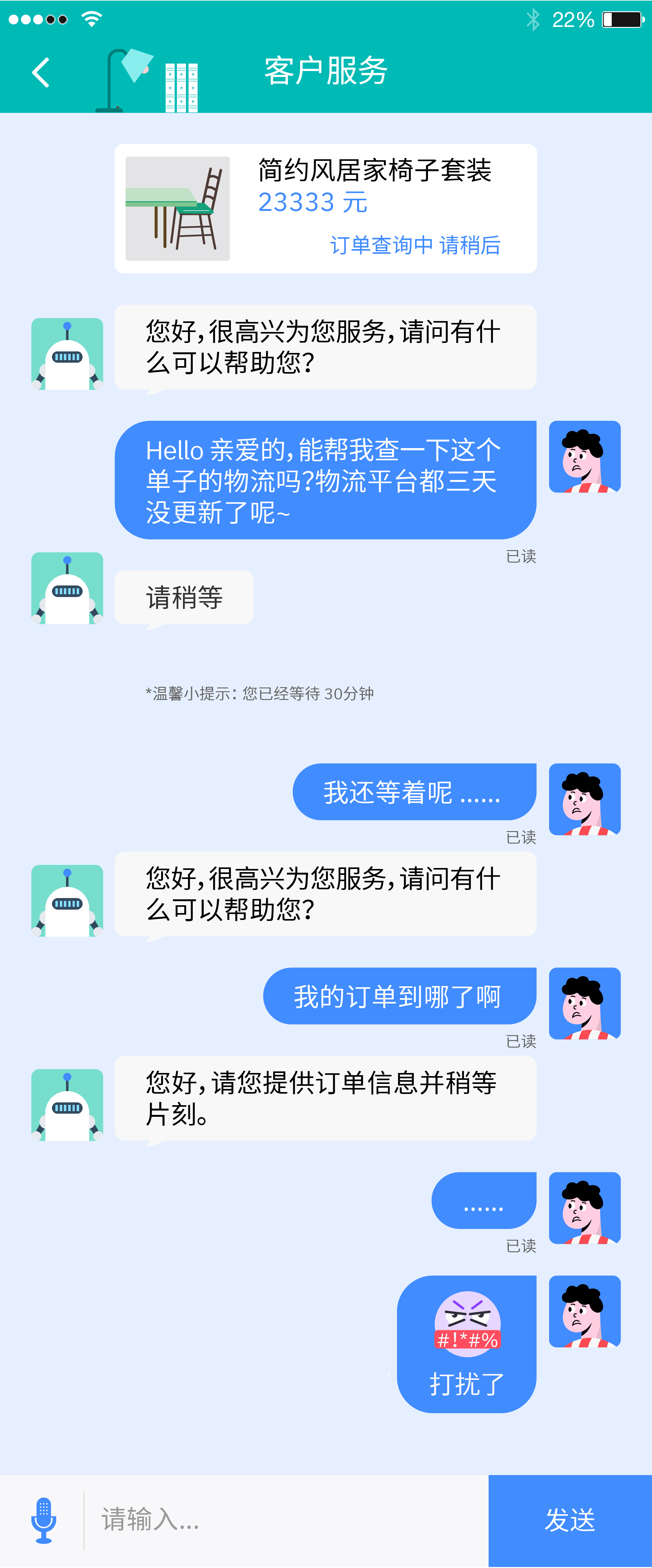
Task: Tap the 温馨小提示 waiting-time notice
Action: tap(261, 695)
